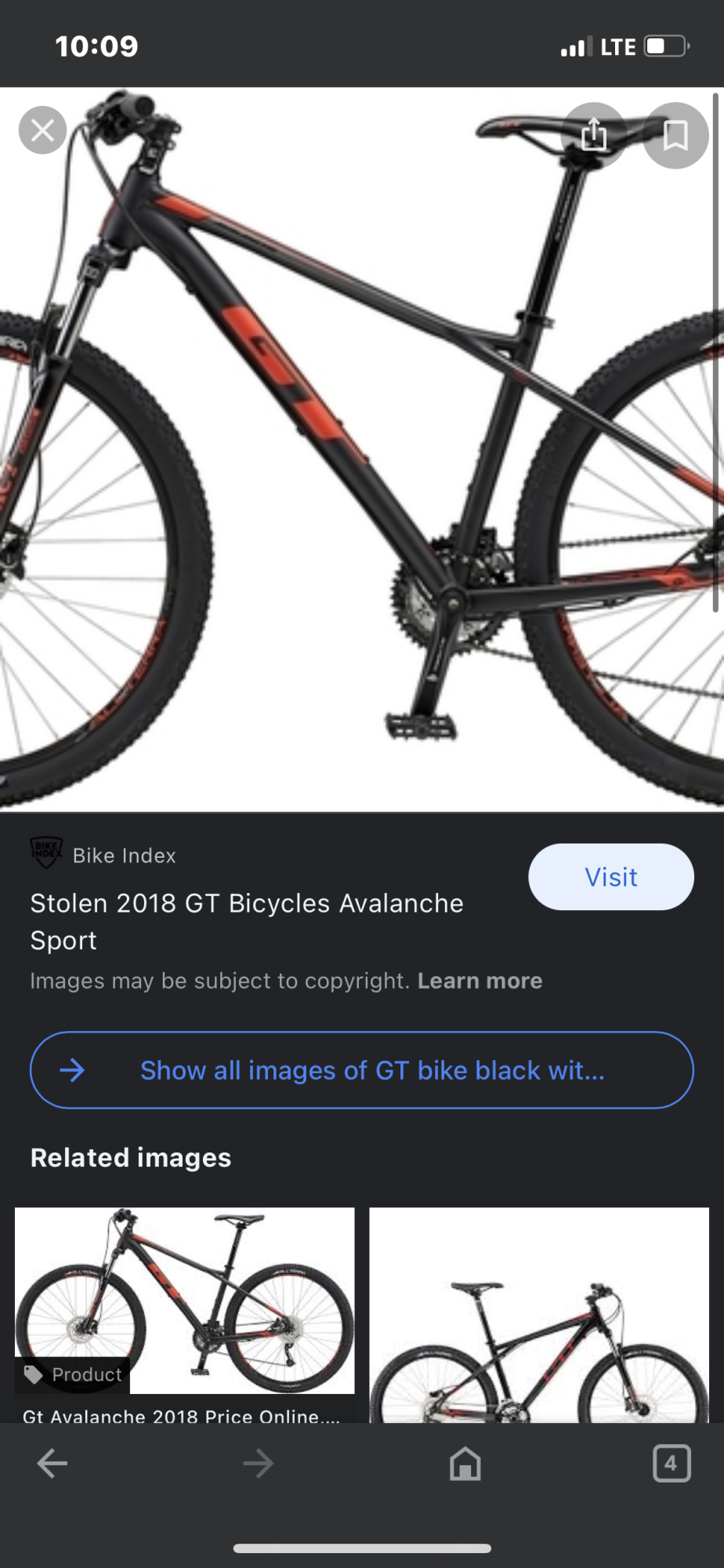
Task: Open the Share sheet for this image
Action: pyautogui.click(x=594, y=135)
